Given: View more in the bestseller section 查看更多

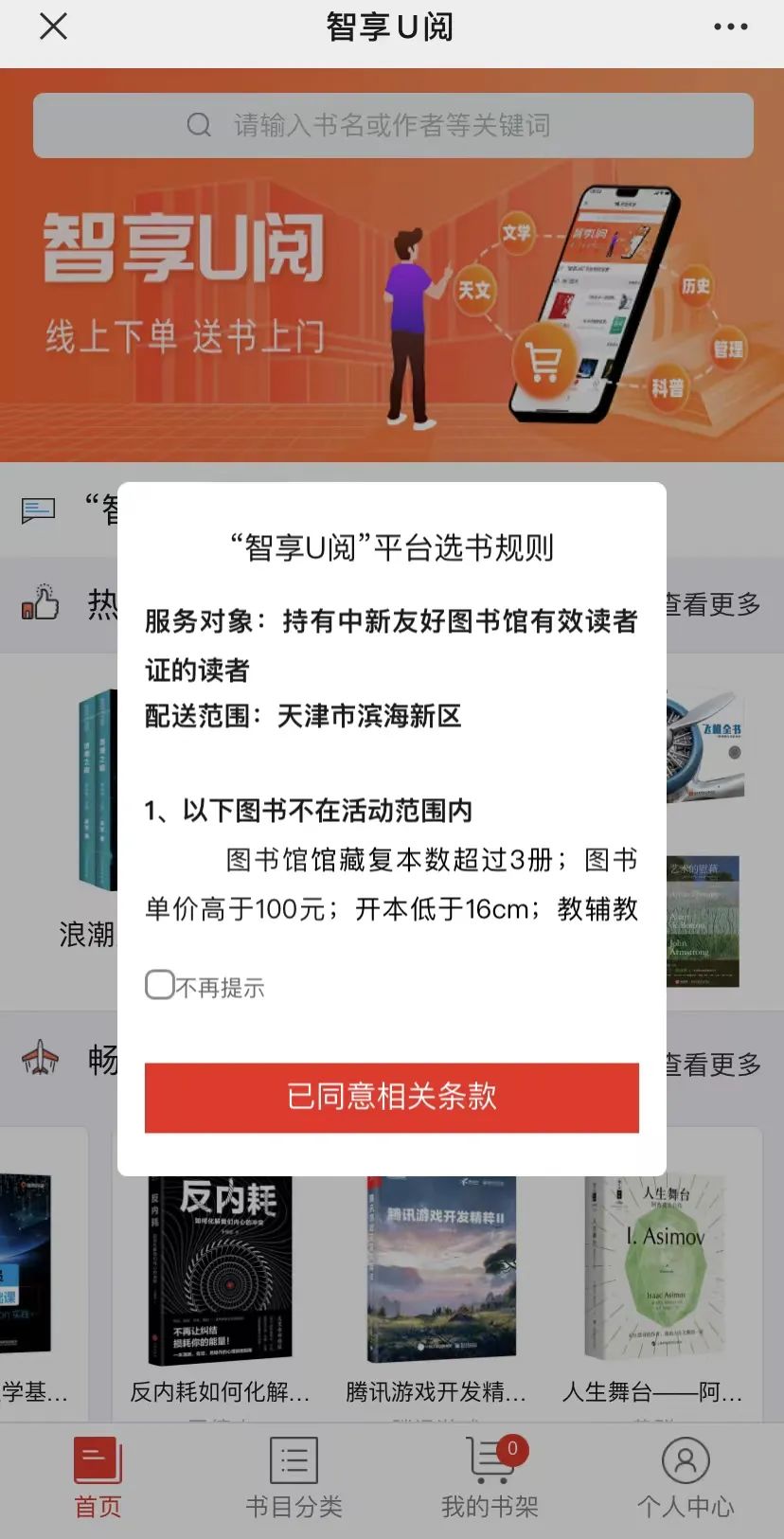Looking at the screenshot, I should (714, 1065).
